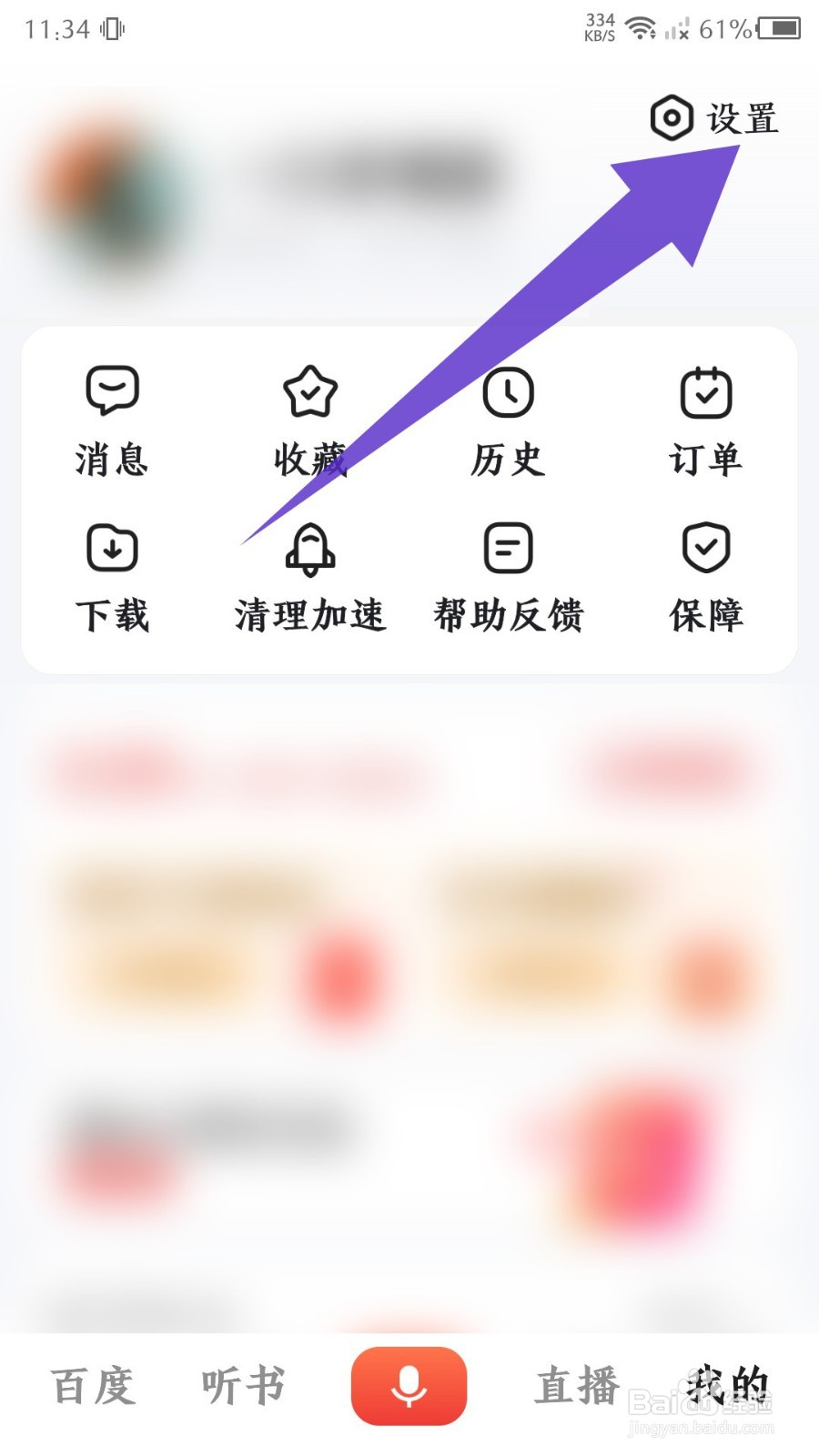Click the Wi-Fi status bar icon
This screenshot has width=819, height=1456.
[642, 29]
